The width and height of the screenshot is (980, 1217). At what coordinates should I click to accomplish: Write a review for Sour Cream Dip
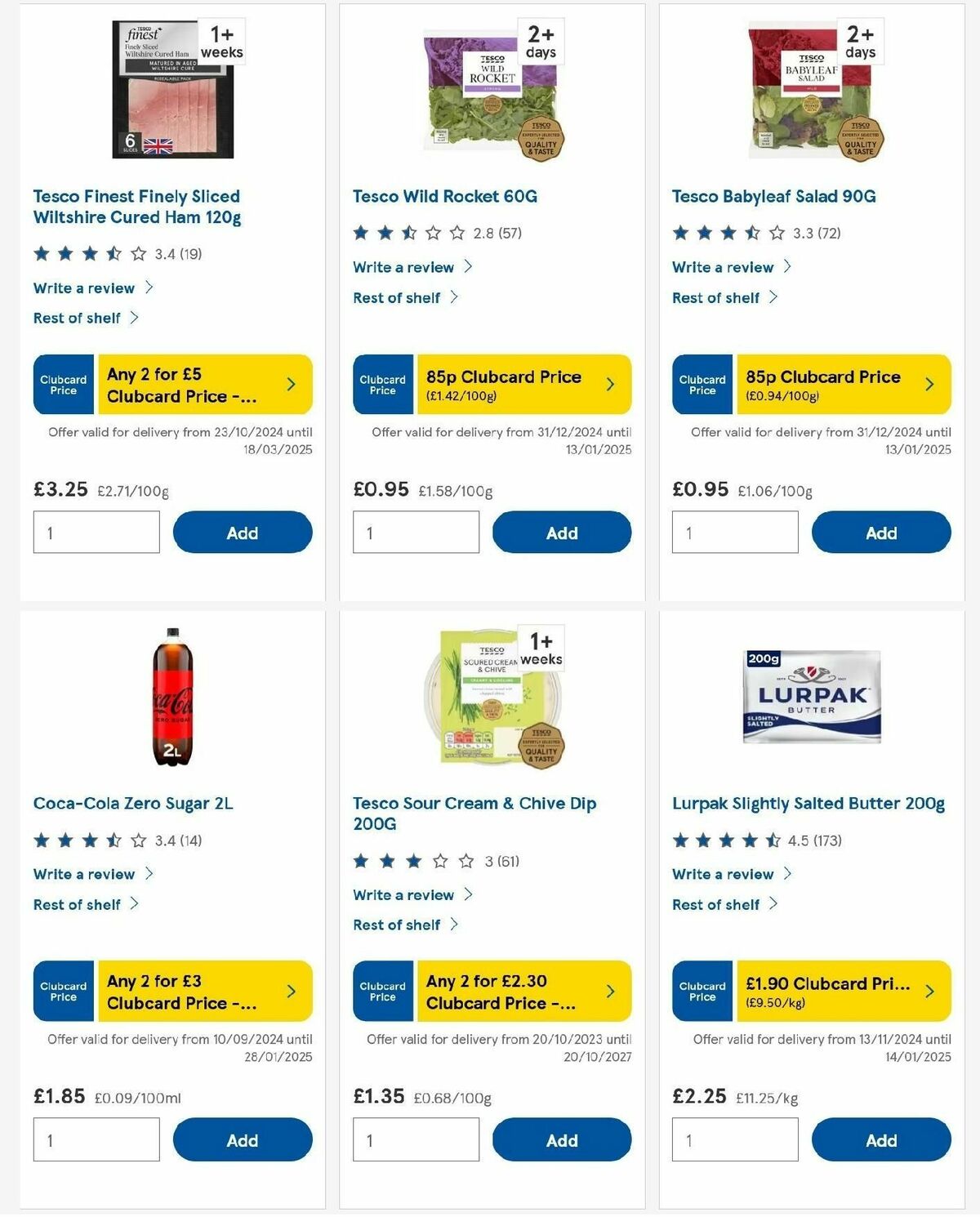403,895
